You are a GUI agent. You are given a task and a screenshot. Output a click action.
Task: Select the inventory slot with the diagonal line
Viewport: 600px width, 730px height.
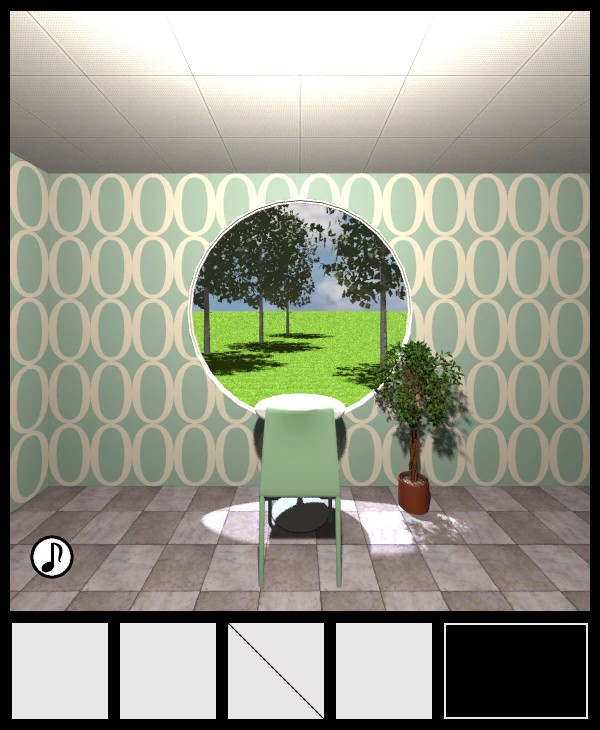(x=276, y=671)
